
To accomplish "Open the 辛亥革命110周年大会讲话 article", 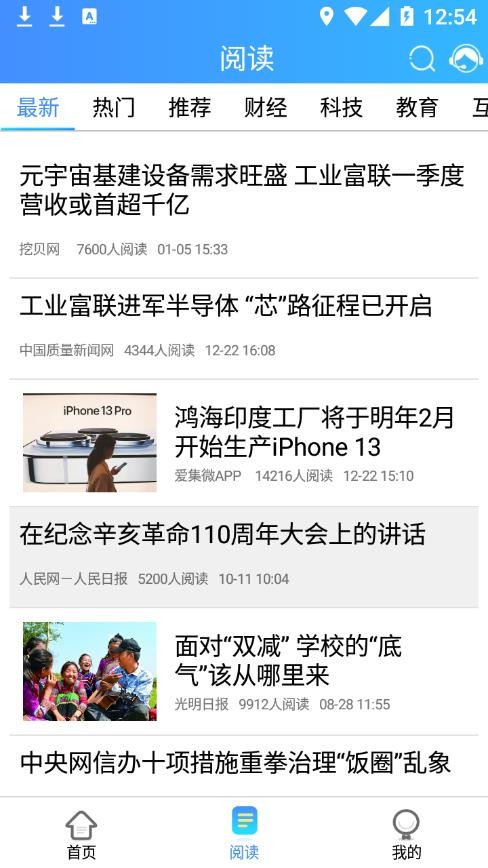I will point(244,557).
